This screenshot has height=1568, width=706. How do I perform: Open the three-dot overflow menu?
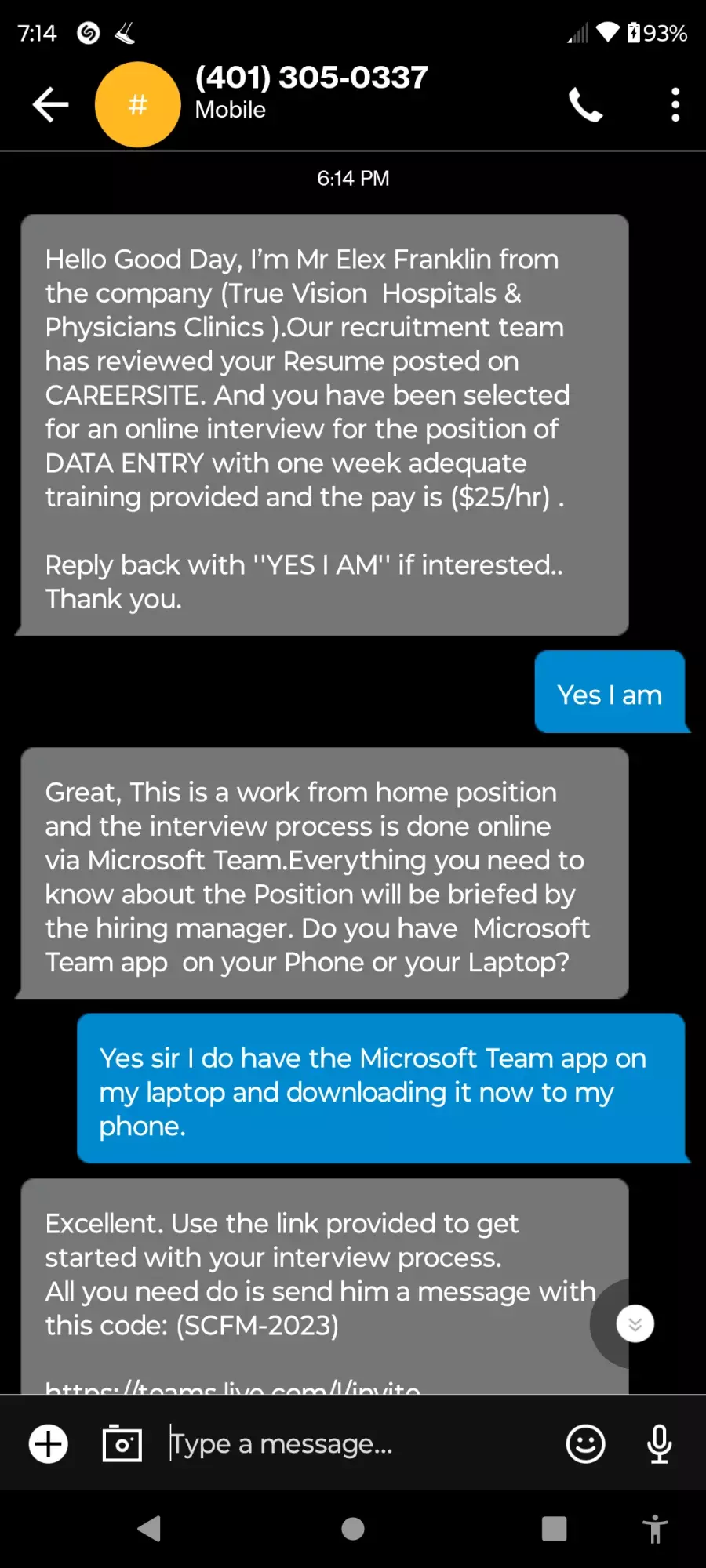tap(675, 104)
